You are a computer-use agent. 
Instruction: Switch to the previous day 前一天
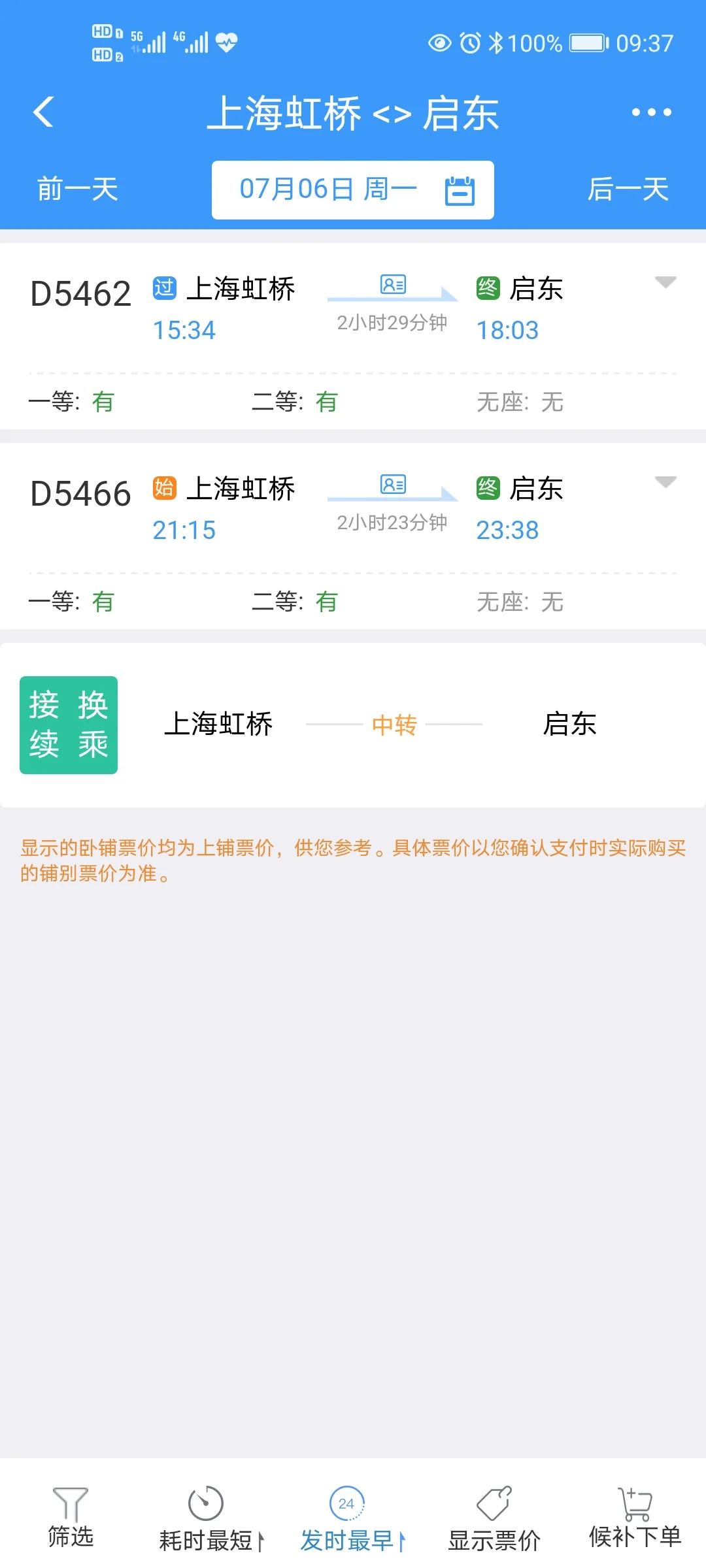pos(76,189)
